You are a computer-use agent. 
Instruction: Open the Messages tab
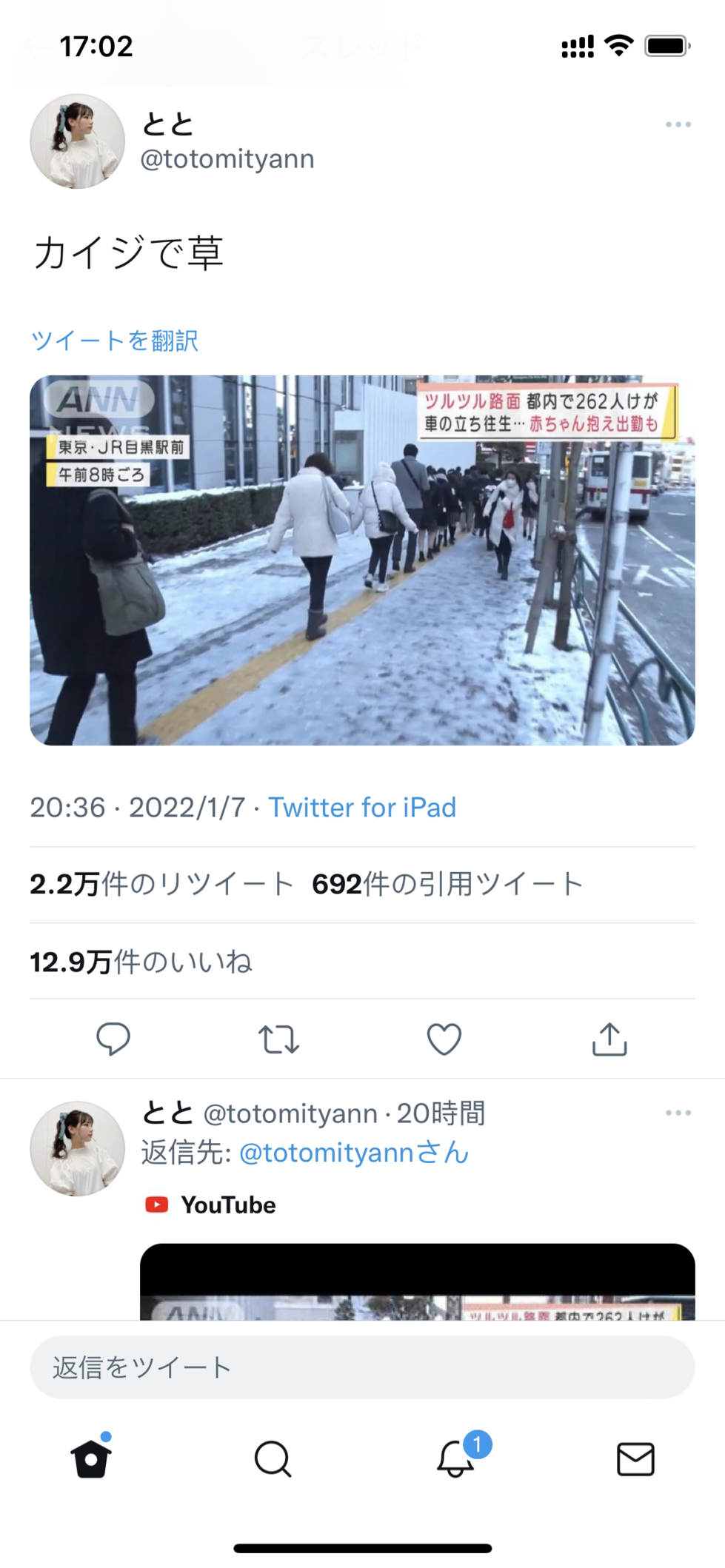635,1458
